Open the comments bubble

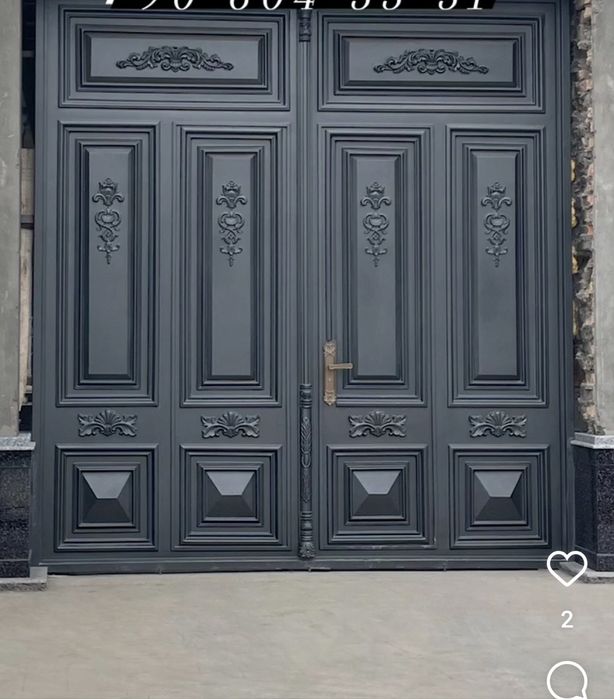click(x=567, y=680)
